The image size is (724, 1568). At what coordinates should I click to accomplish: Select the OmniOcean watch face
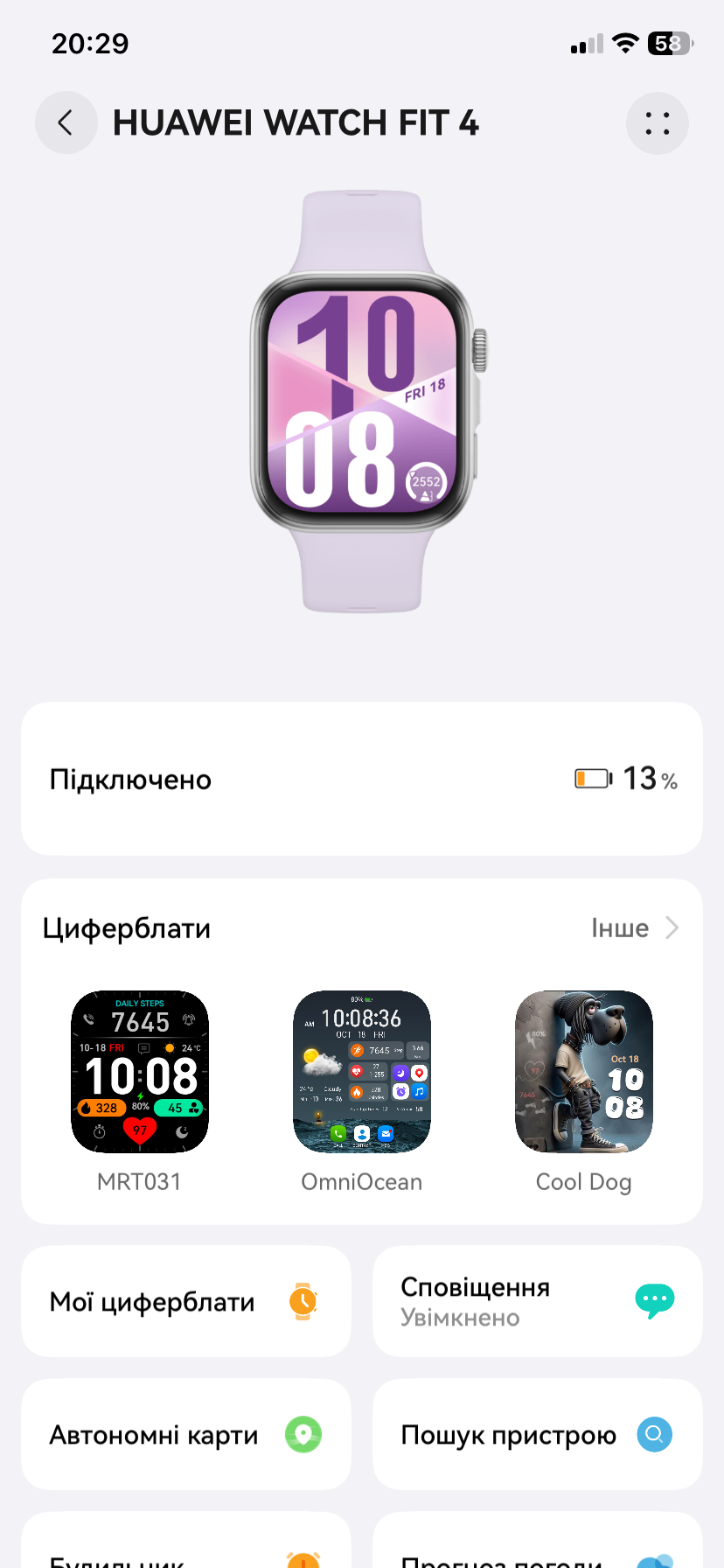(362, 1072)
